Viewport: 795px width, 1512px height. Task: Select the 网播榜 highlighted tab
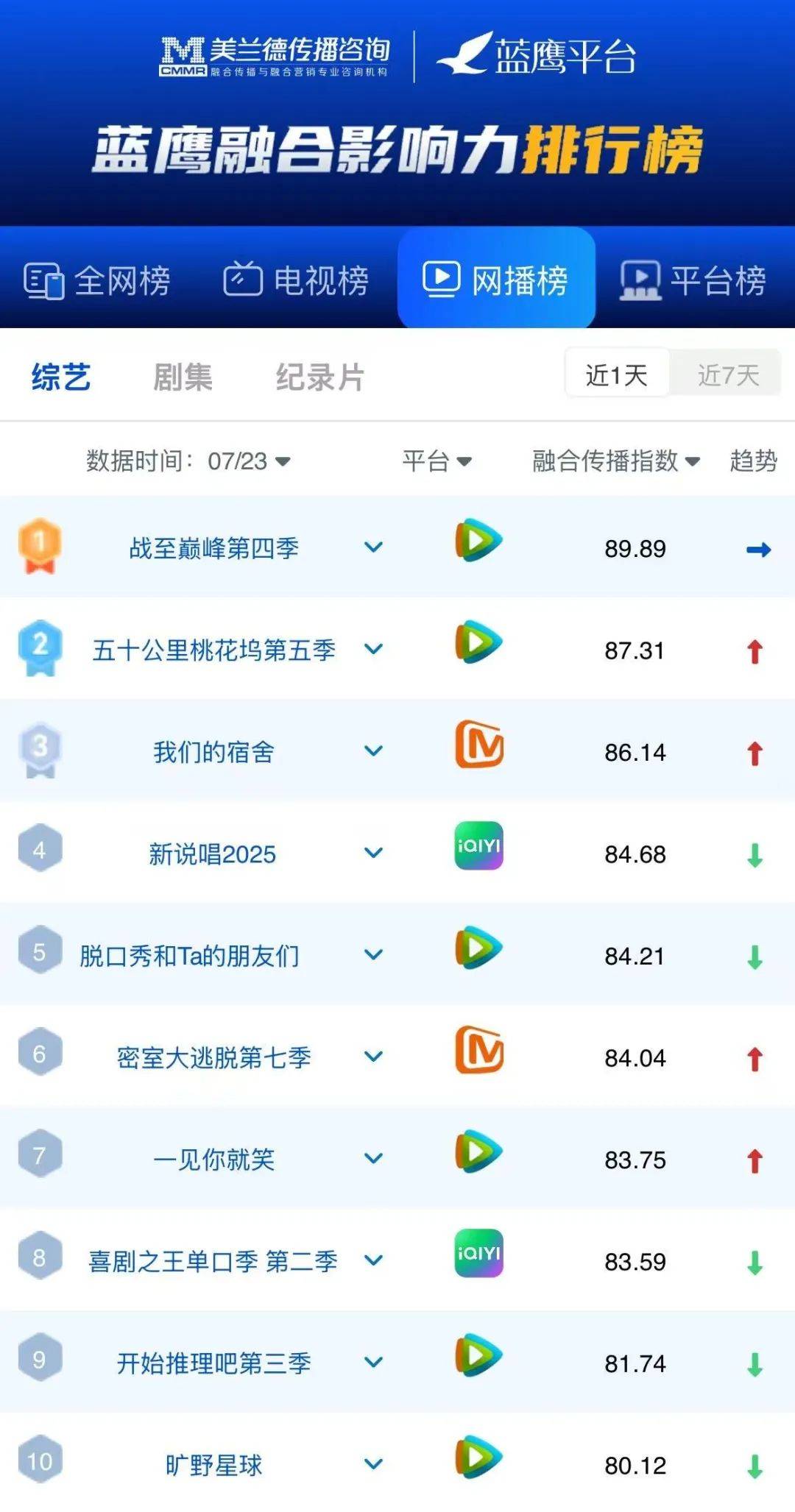point(496,280)
